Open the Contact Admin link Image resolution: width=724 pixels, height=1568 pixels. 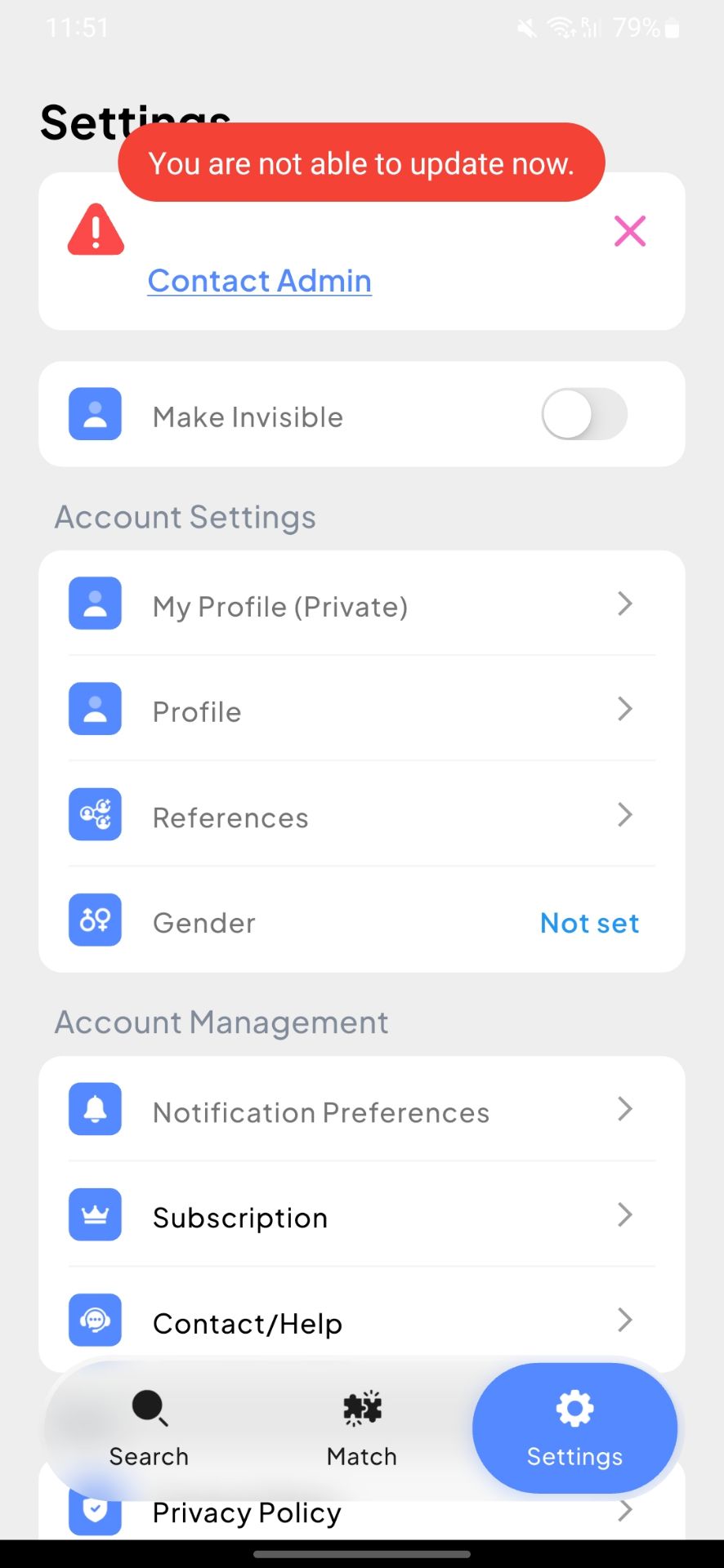point(259,281)
